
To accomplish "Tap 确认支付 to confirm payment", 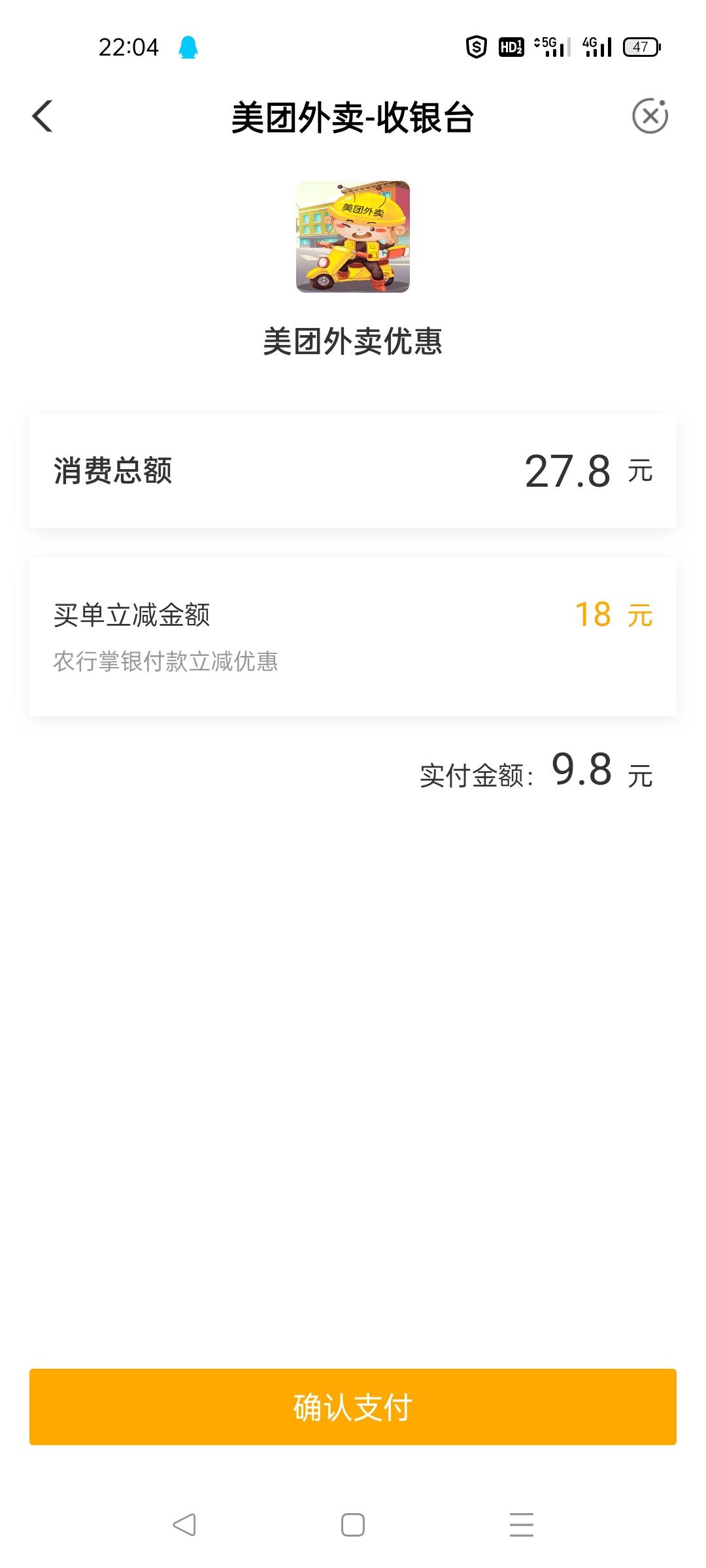I will click(353, 1407).
